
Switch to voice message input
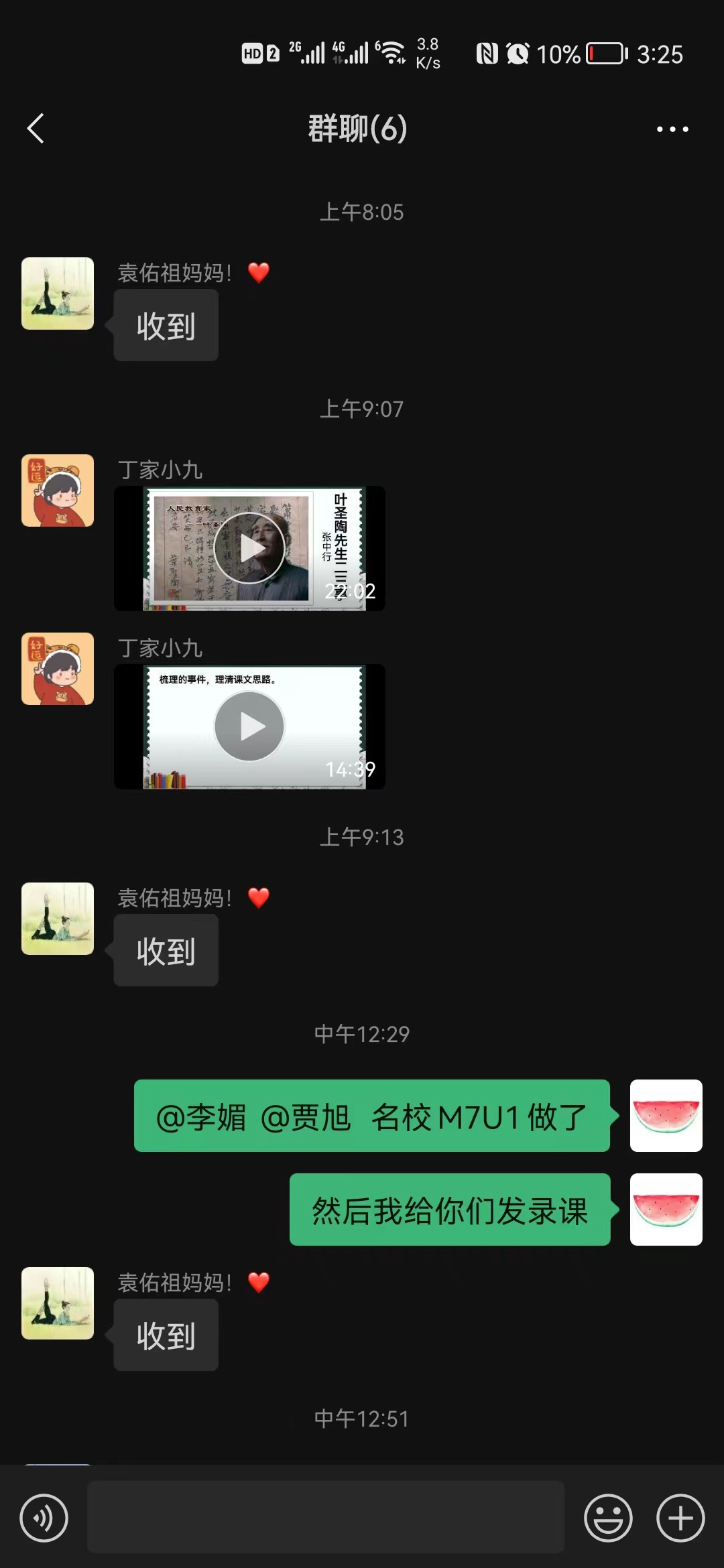coord(44,1518)
